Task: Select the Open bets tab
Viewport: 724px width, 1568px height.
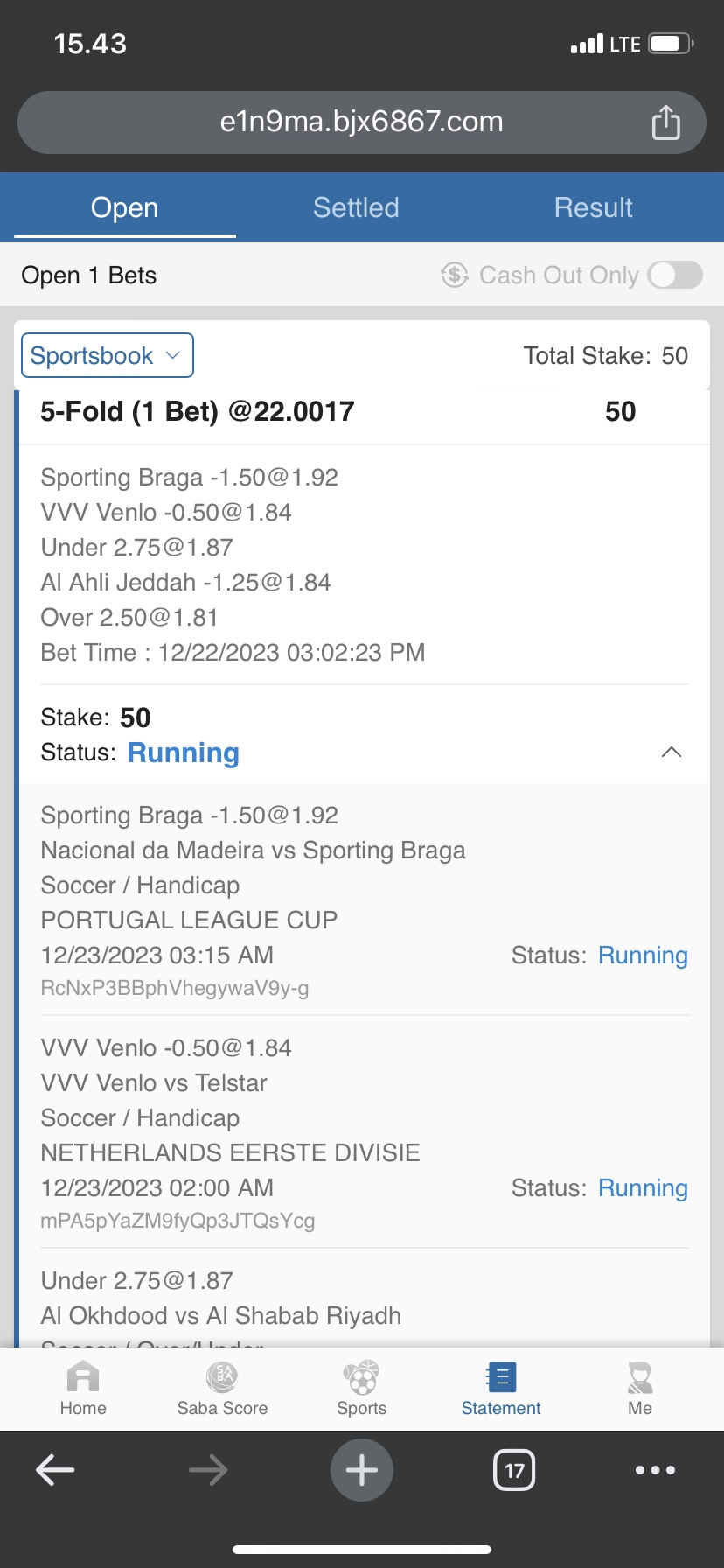Action: (125, 208)
